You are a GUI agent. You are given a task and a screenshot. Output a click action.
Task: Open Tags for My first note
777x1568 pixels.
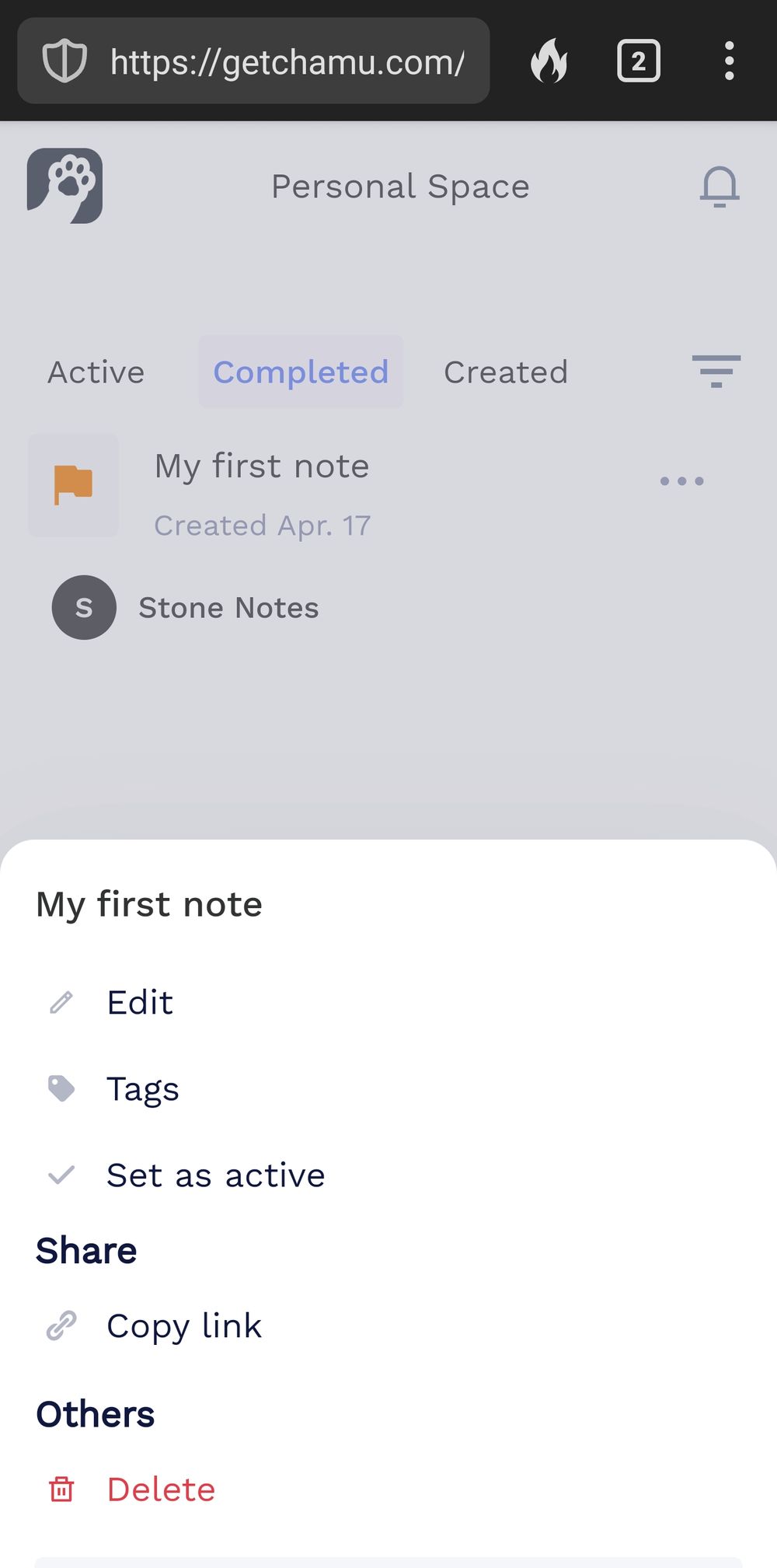(x=142, y=1089)
